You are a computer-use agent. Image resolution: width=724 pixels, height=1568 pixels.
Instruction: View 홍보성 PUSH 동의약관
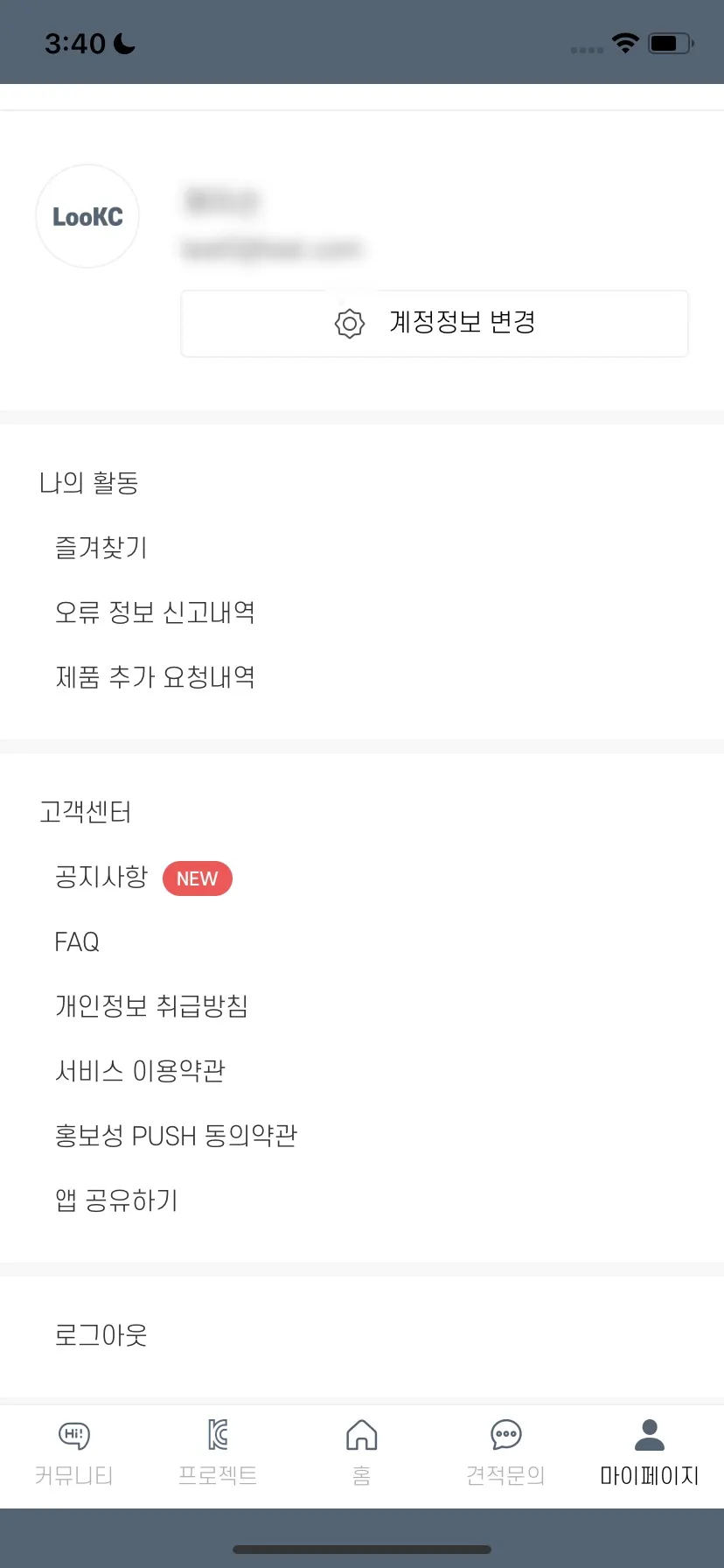[x=176, y=1136]
